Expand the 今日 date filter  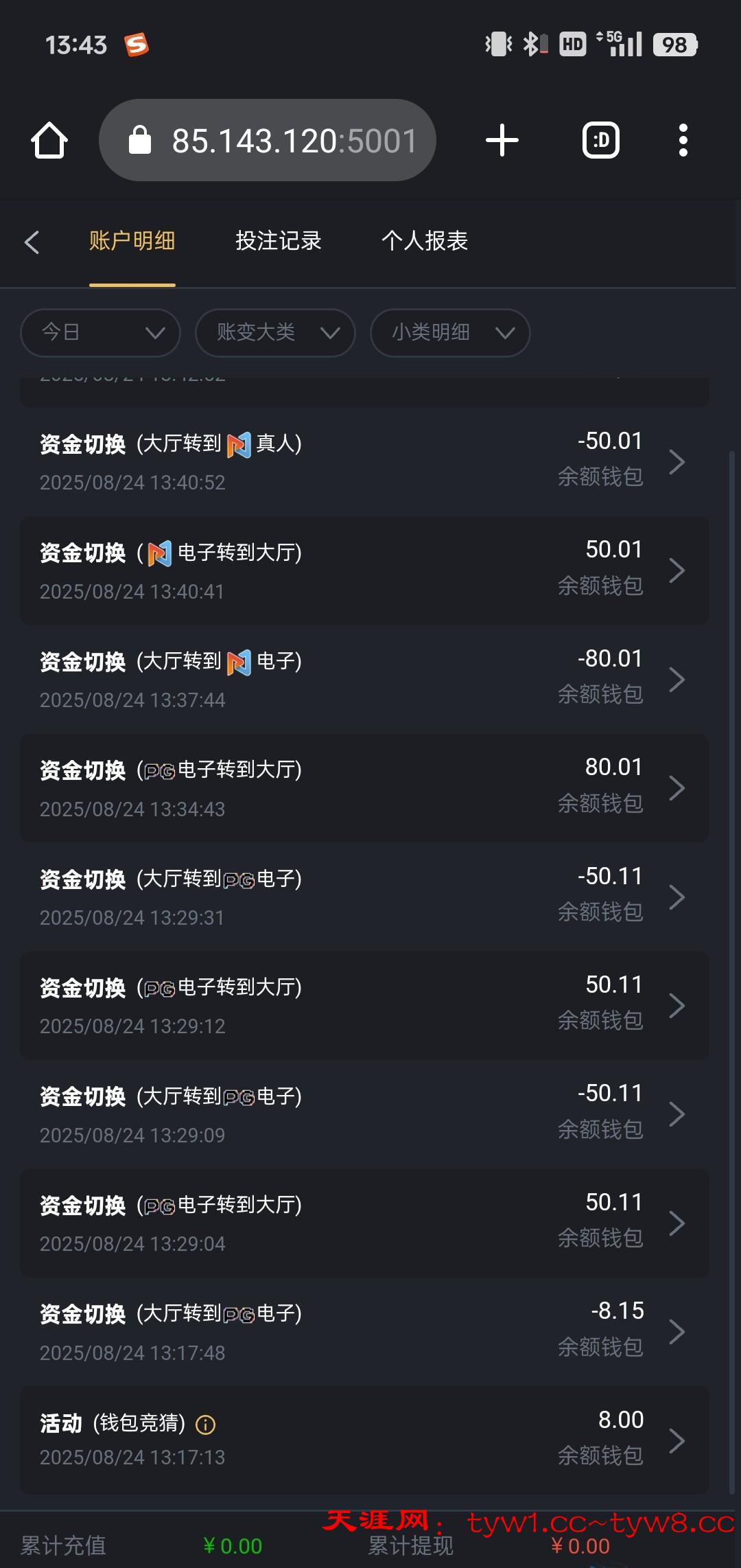click(x=101, y=333)
